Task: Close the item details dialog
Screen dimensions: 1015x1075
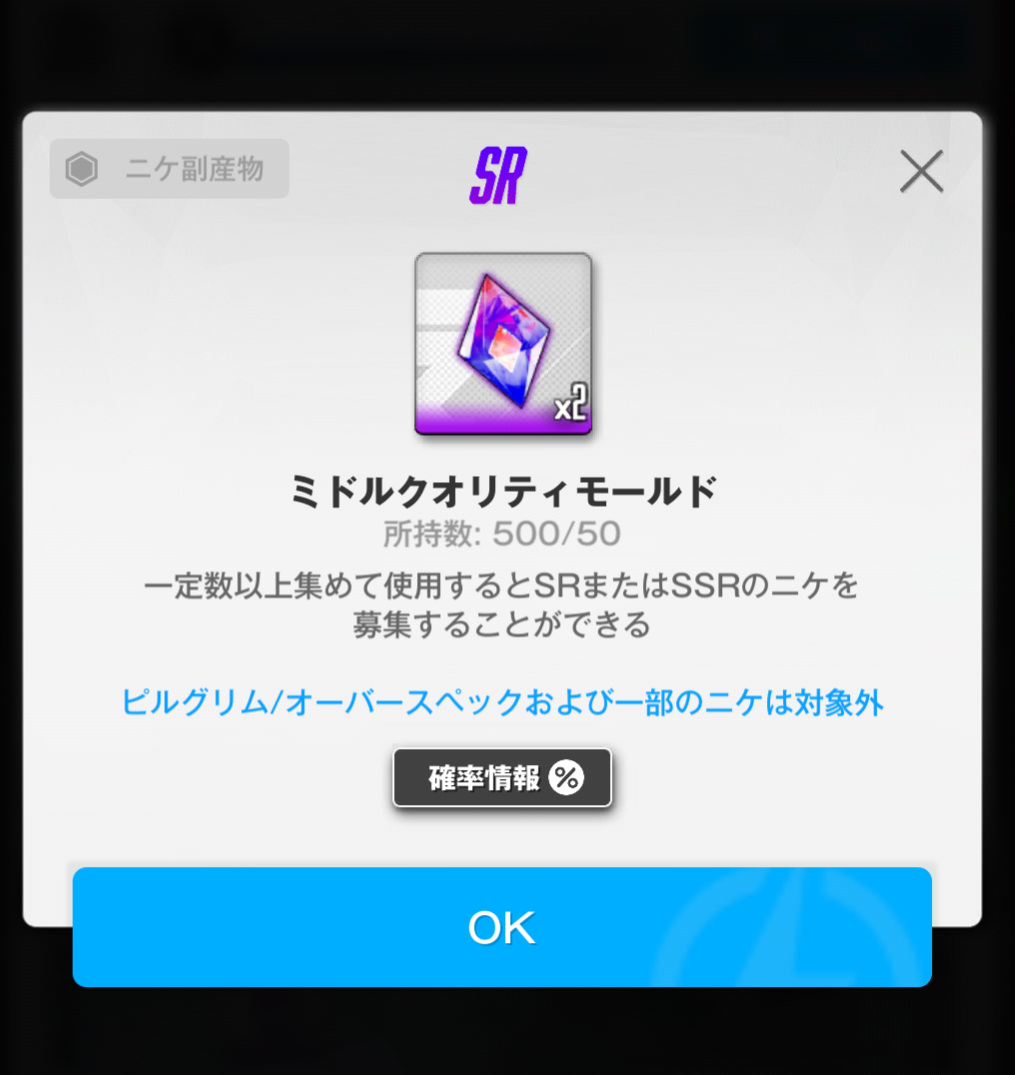Action: coord(921,171)
